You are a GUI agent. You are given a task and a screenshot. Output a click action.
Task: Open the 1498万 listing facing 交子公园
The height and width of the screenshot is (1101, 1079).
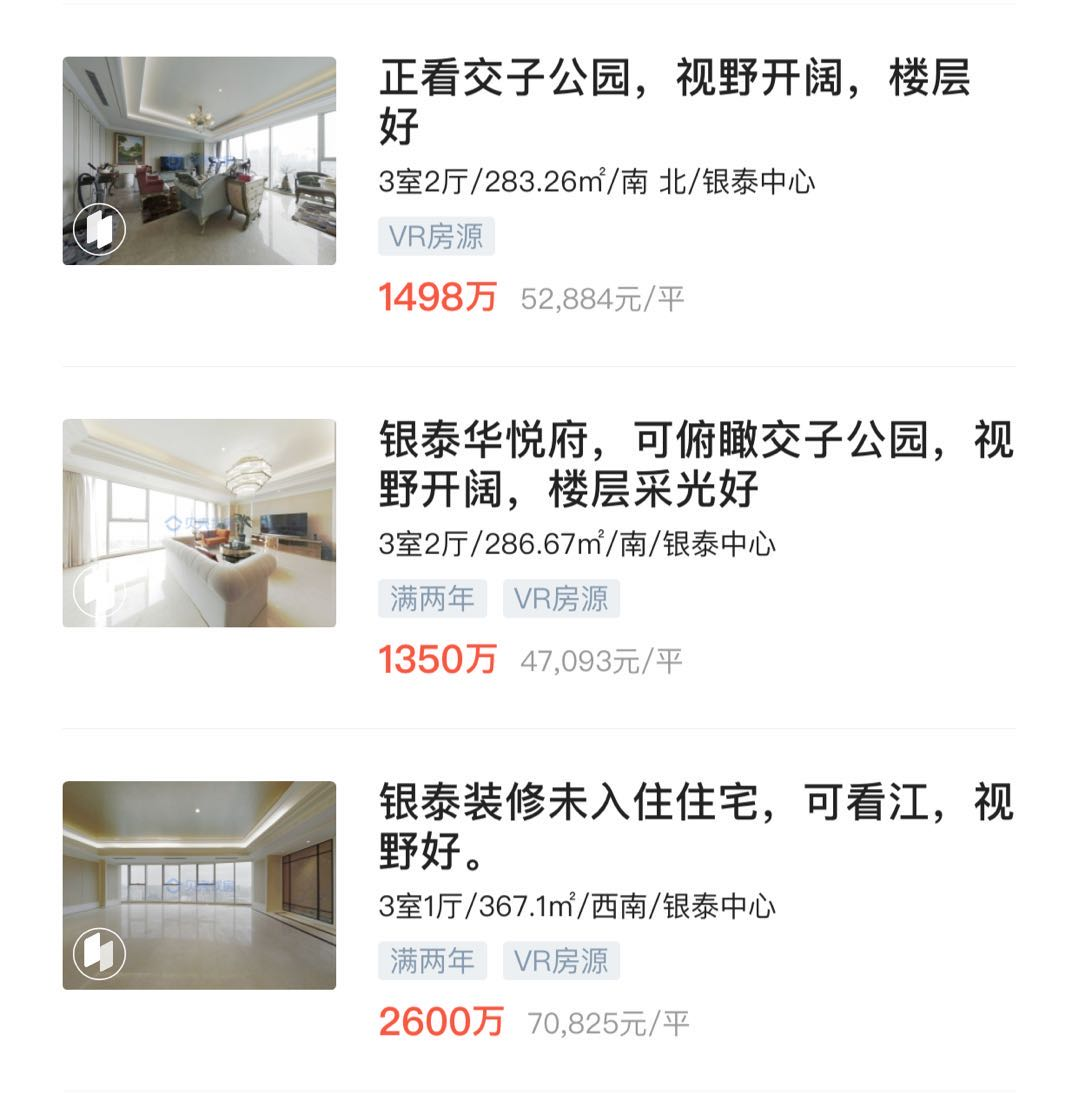[x=674, y=101]
